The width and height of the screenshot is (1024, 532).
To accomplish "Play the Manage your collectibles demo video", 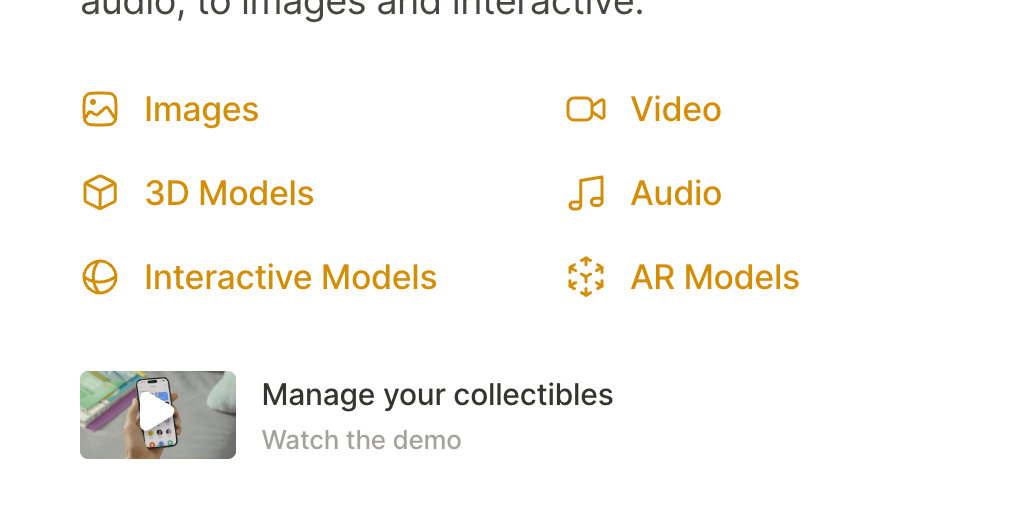I will (x=157, y=414).
